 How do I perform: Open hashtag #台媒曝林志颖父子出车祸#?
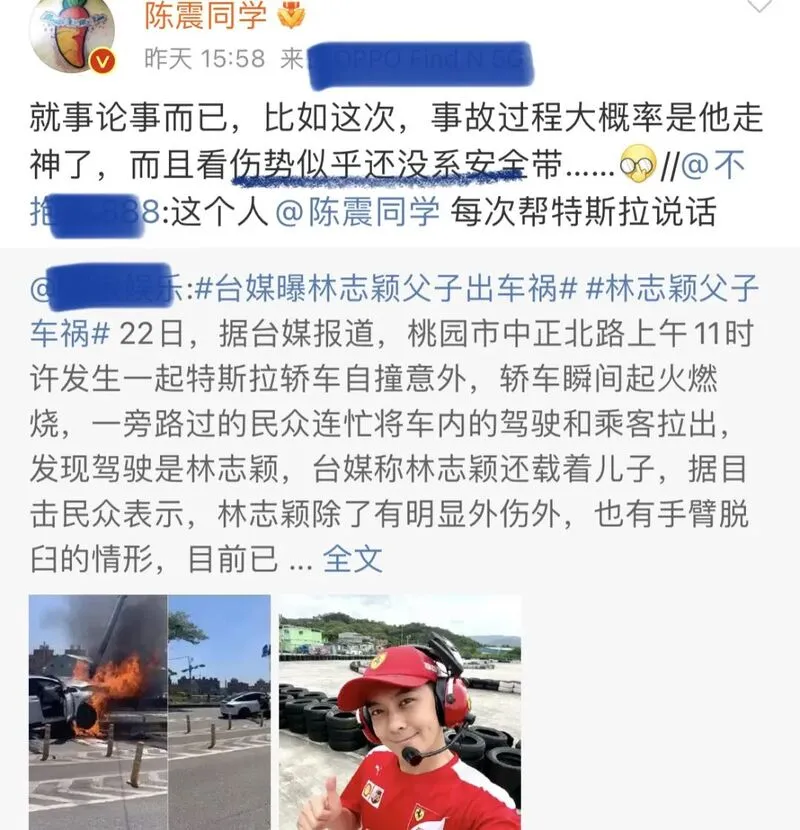[x=387, y=290]
